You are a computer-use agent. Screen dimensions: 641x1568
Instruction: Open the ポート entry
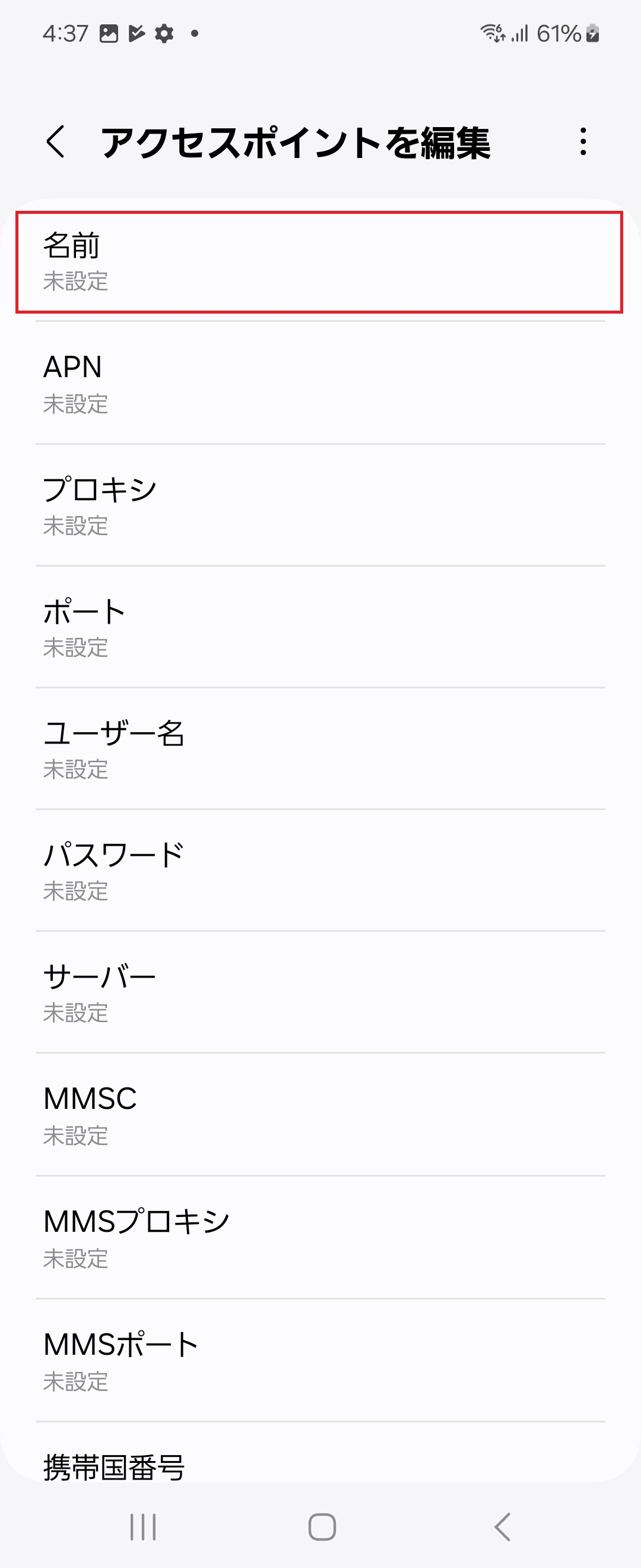(320, 627)
